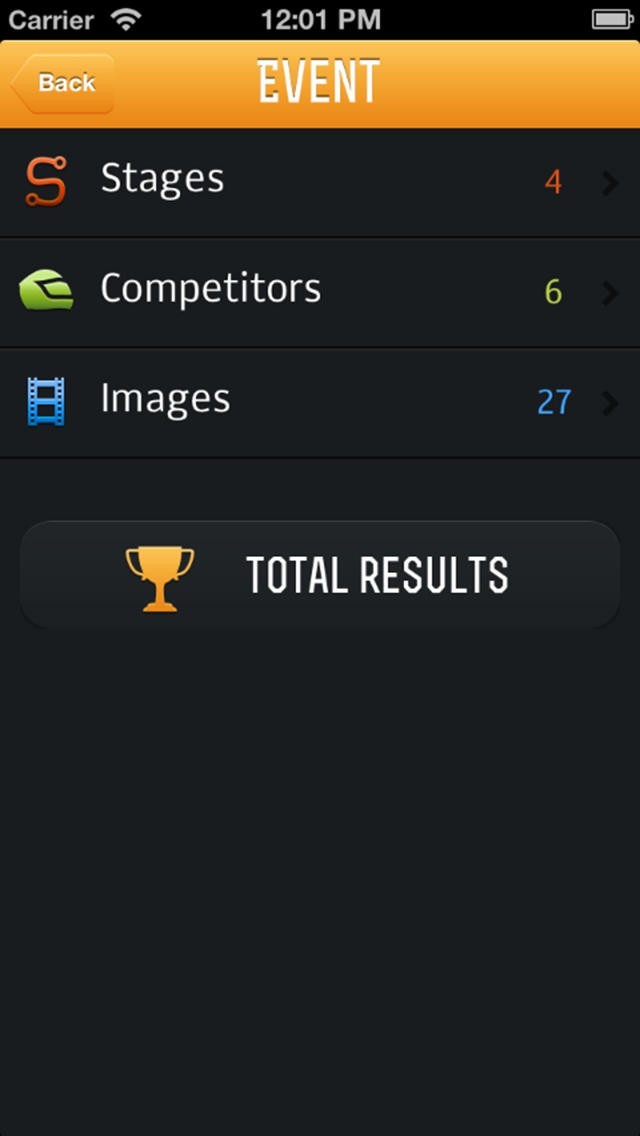Go back using the Back button

coord(64,83)
